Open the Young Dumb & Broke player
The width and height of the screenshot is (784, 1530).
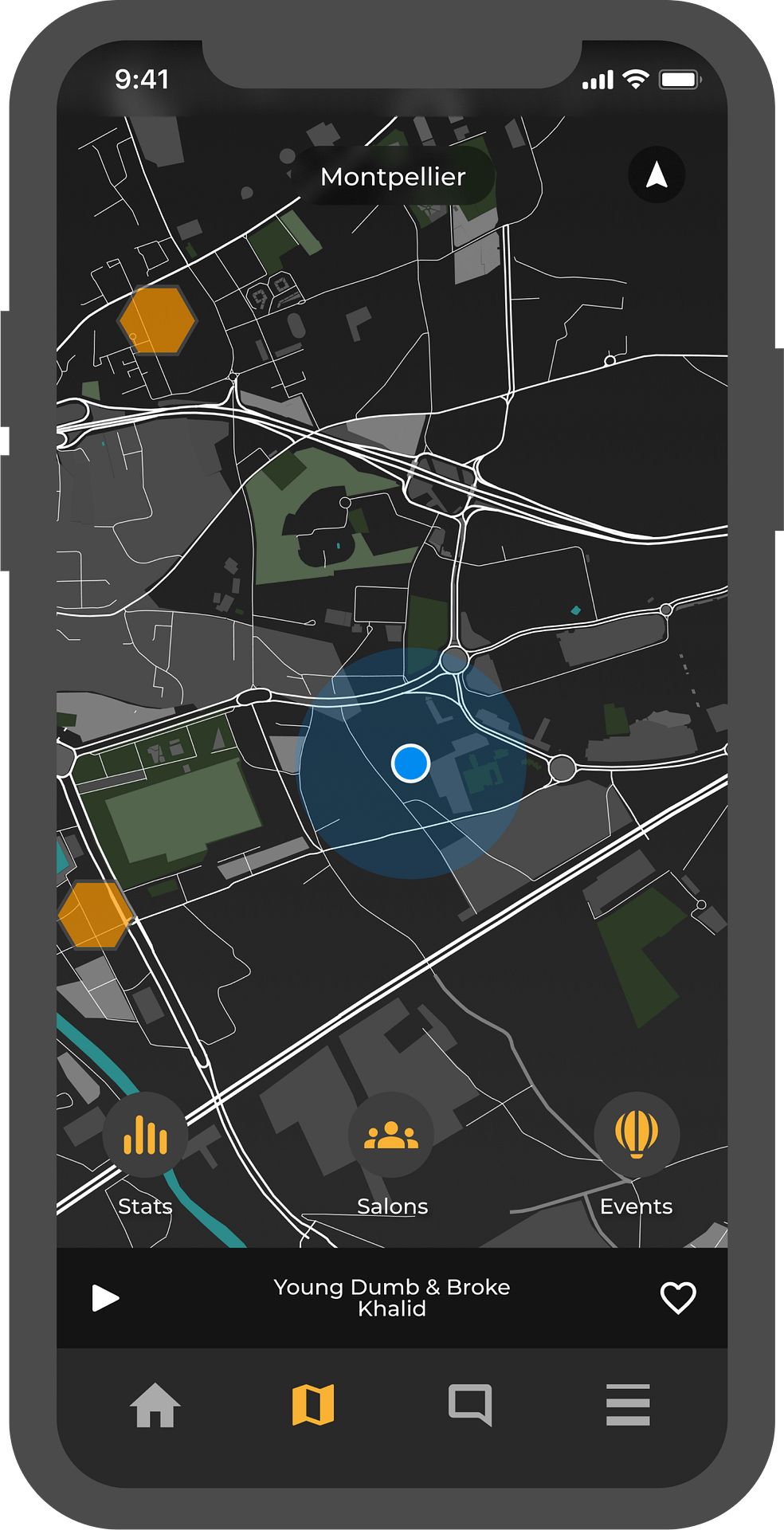click(x=392, y=1297)
